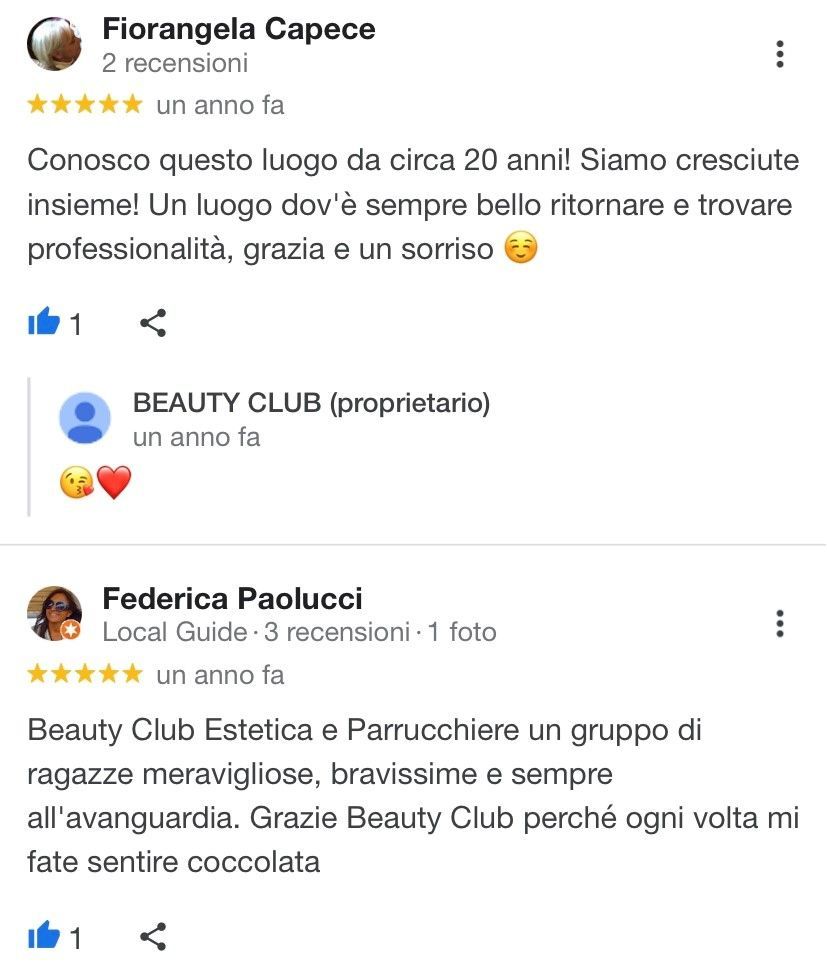Share Fiorangela Capece's review
Image resolution: width=827 pixels, height=966 pixels.
click(152, 323)
